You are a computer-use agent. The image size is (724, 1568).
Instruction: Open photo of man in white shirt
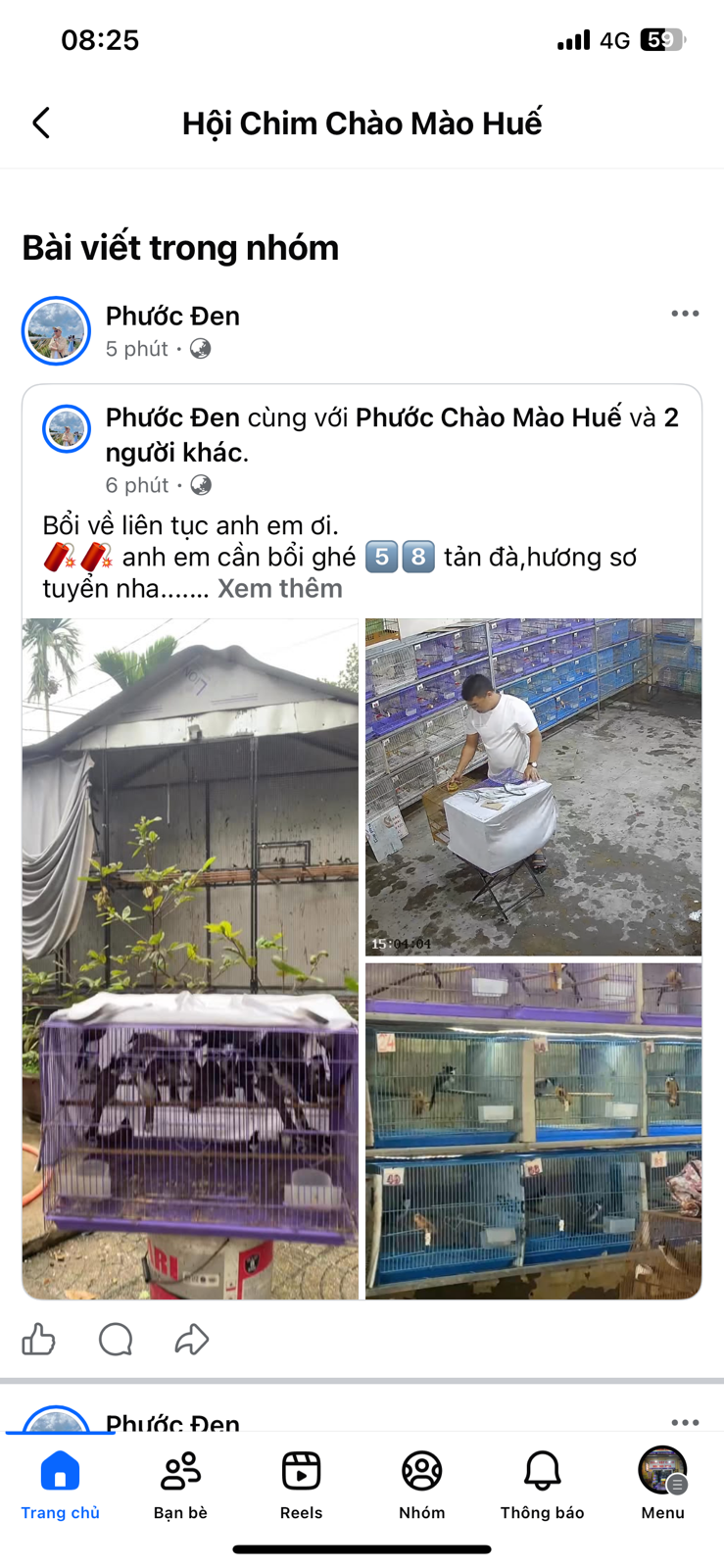(x=533, y=786)
